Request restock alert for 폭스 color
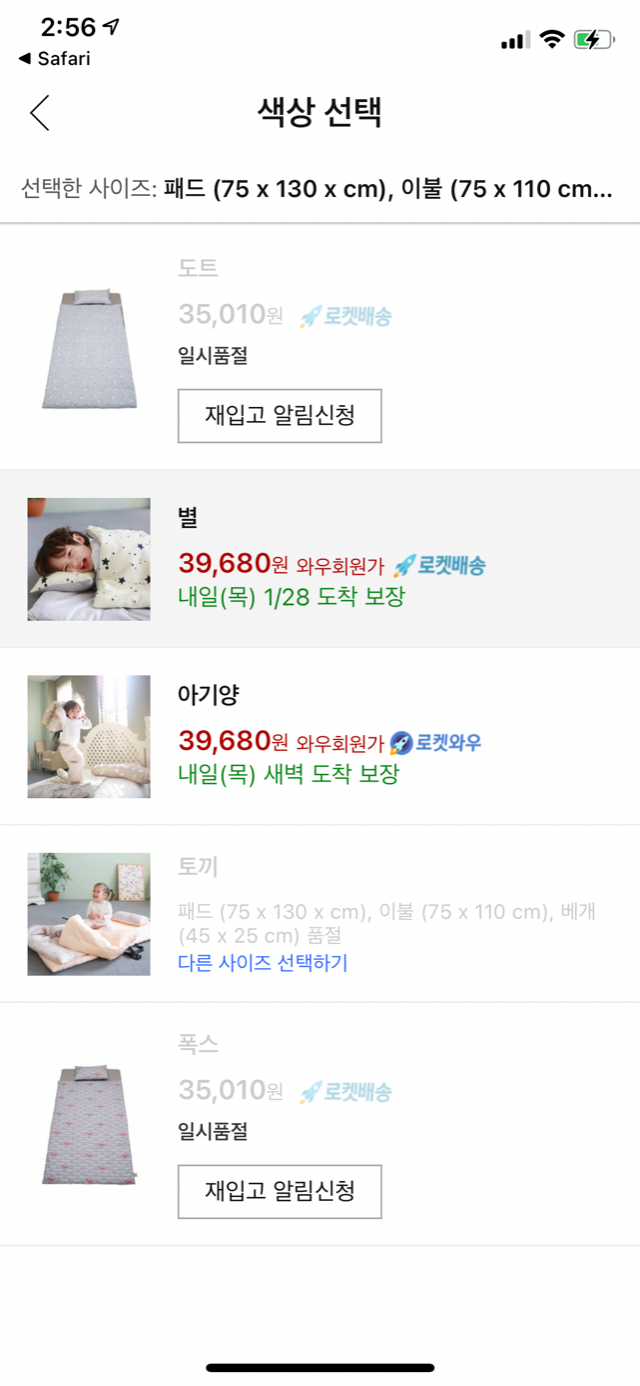The height and width of the screenshot is (1386, 640). 280,1191
